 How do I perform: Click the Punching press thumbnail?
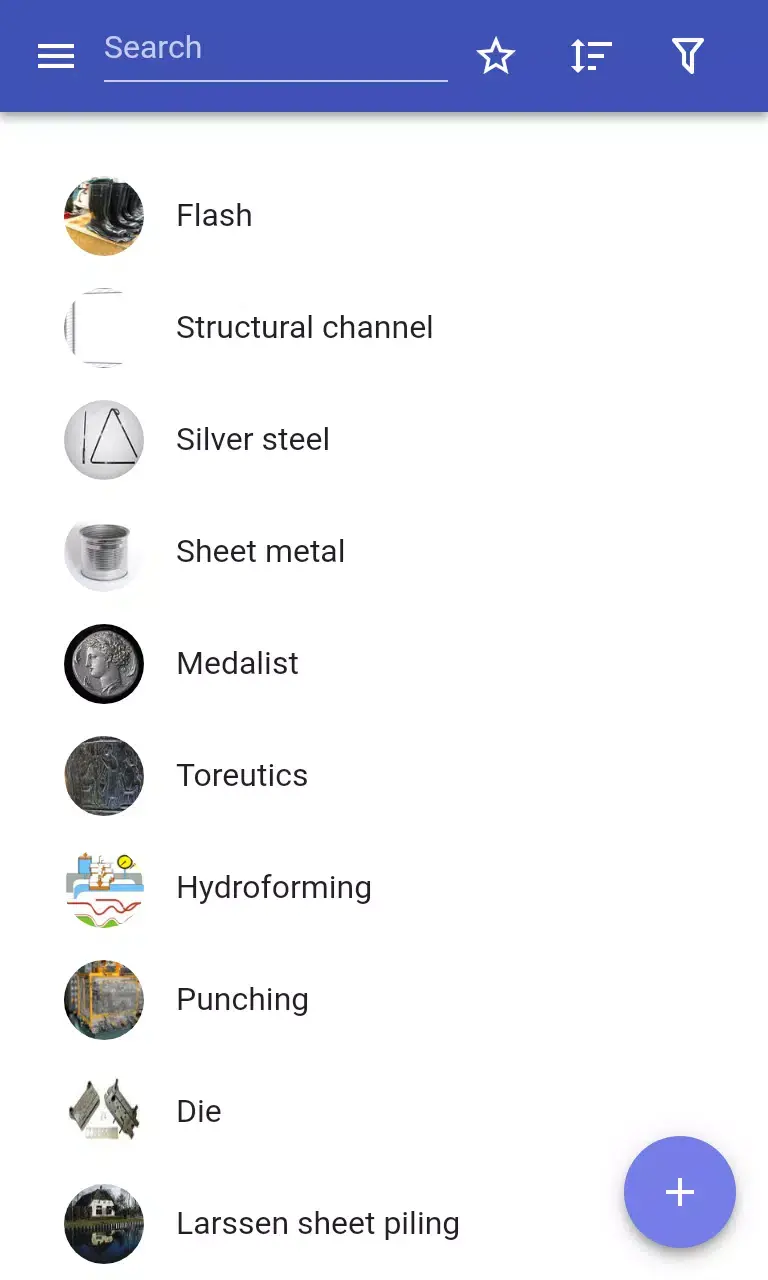[x=104, y=999]
